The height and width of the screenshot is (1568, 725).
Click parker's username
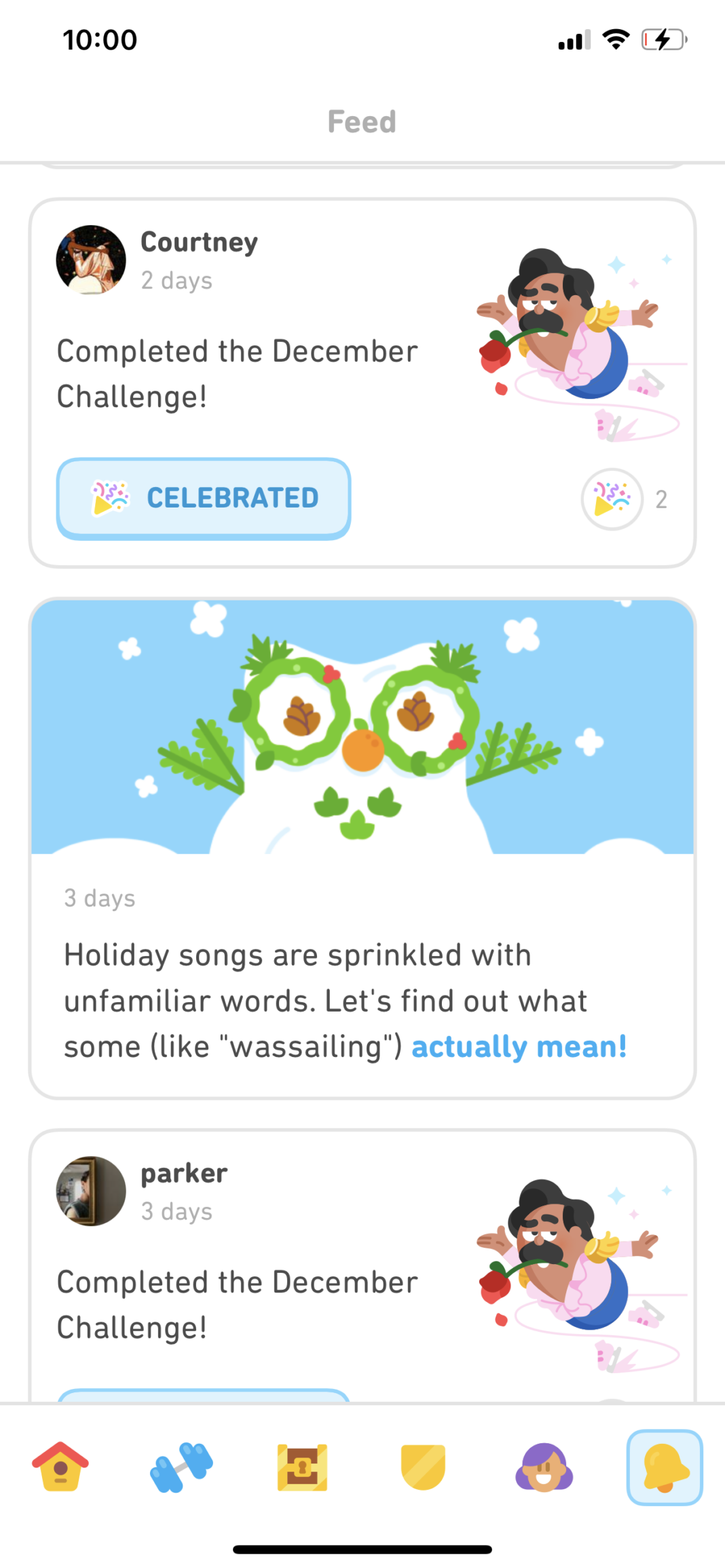tap(183, 1172)
